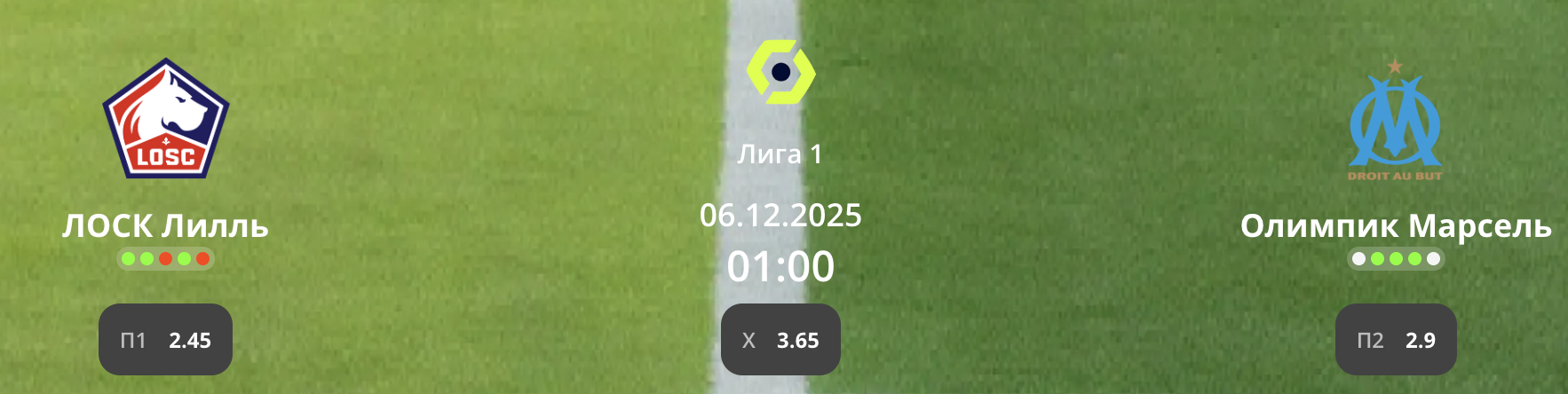Select the П1 odds 2.45 for Lille
The image size is (1568, 394).
click(x=165, y=340)
